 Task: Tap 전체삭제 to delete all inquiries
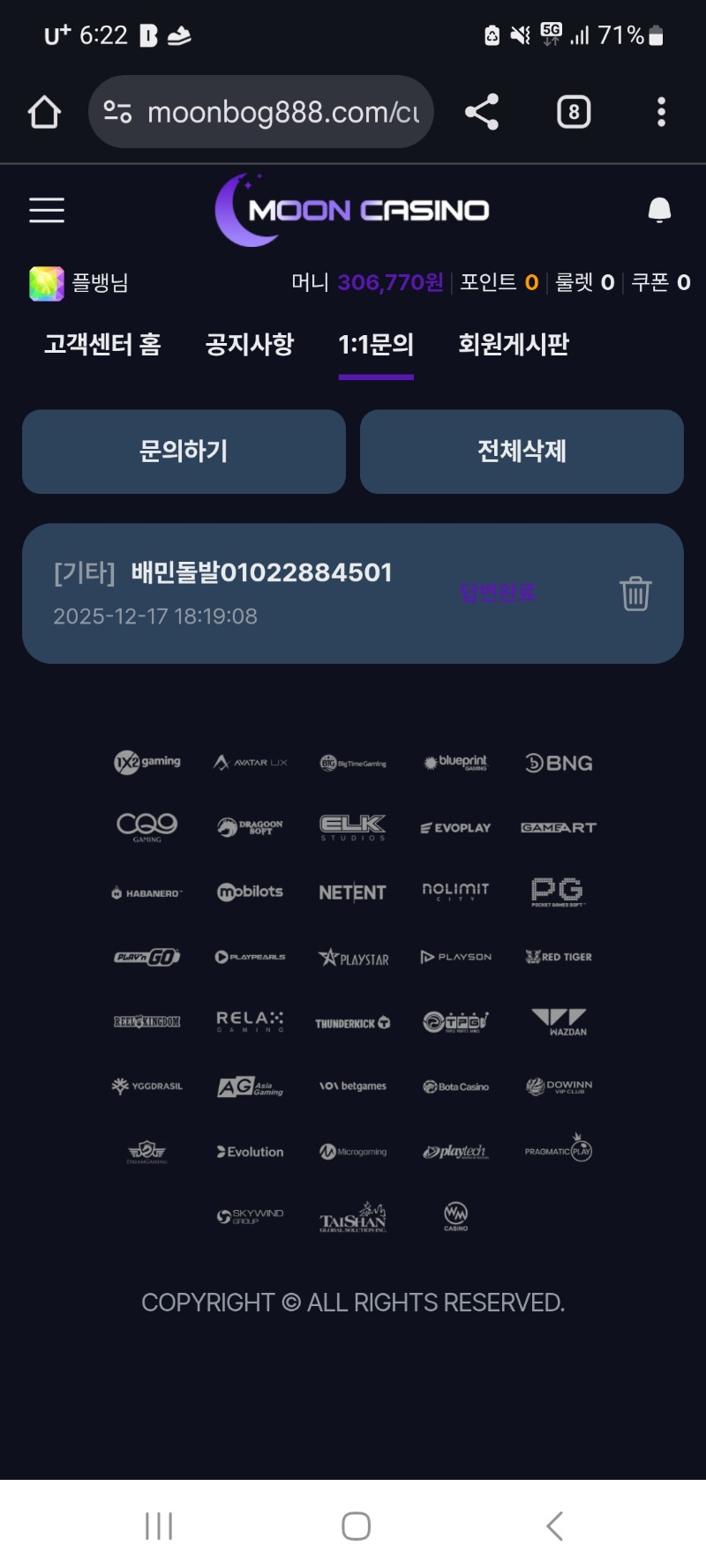pos(522,452)
